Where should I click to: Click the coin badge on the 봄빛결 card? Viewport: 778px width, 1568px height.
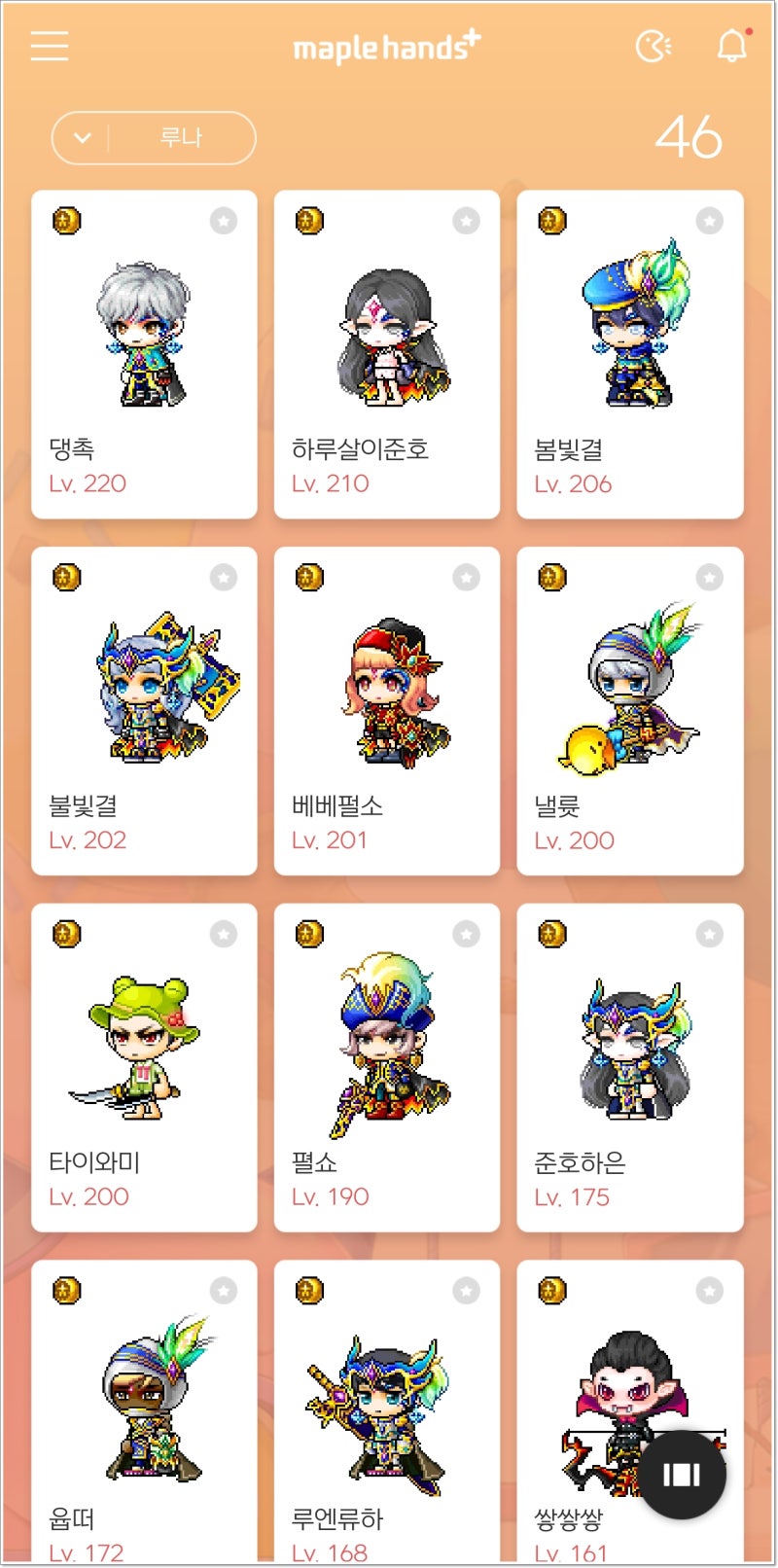coord(550,221)
